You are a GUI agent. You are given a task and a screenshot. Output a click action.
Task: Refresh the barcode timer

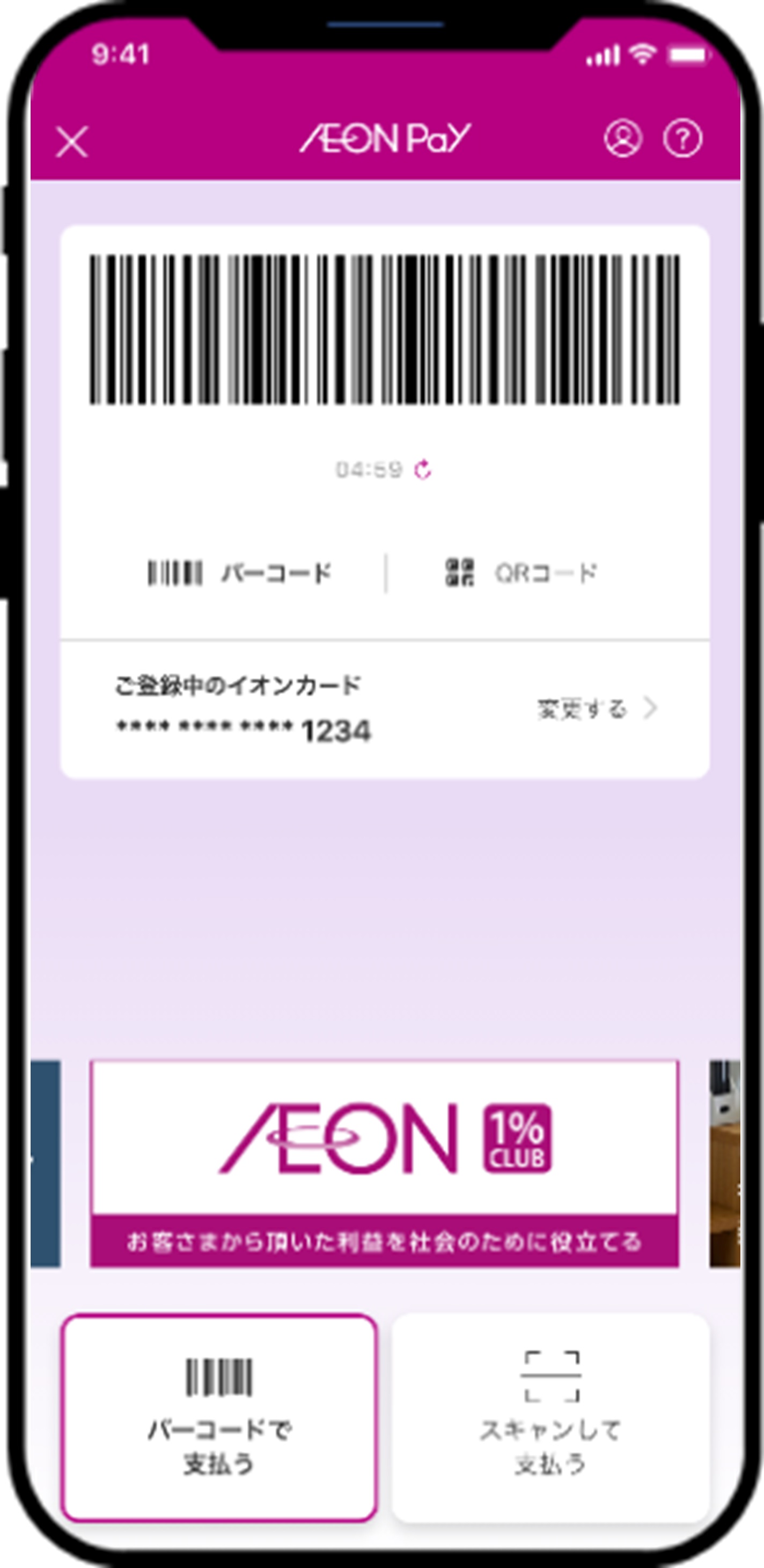[x=422, y=470]
